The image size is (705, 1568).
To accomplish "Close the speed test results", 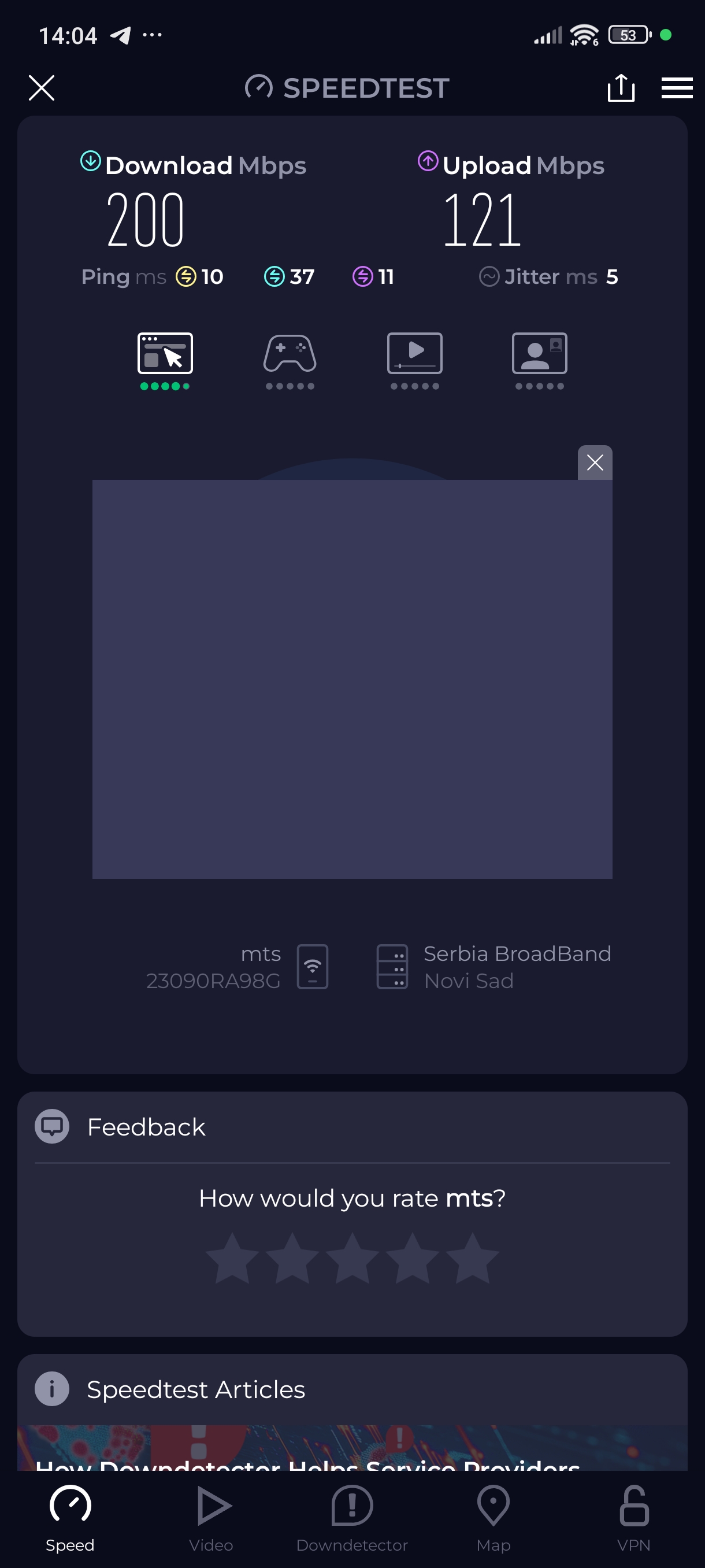I will tap(42, 88).
